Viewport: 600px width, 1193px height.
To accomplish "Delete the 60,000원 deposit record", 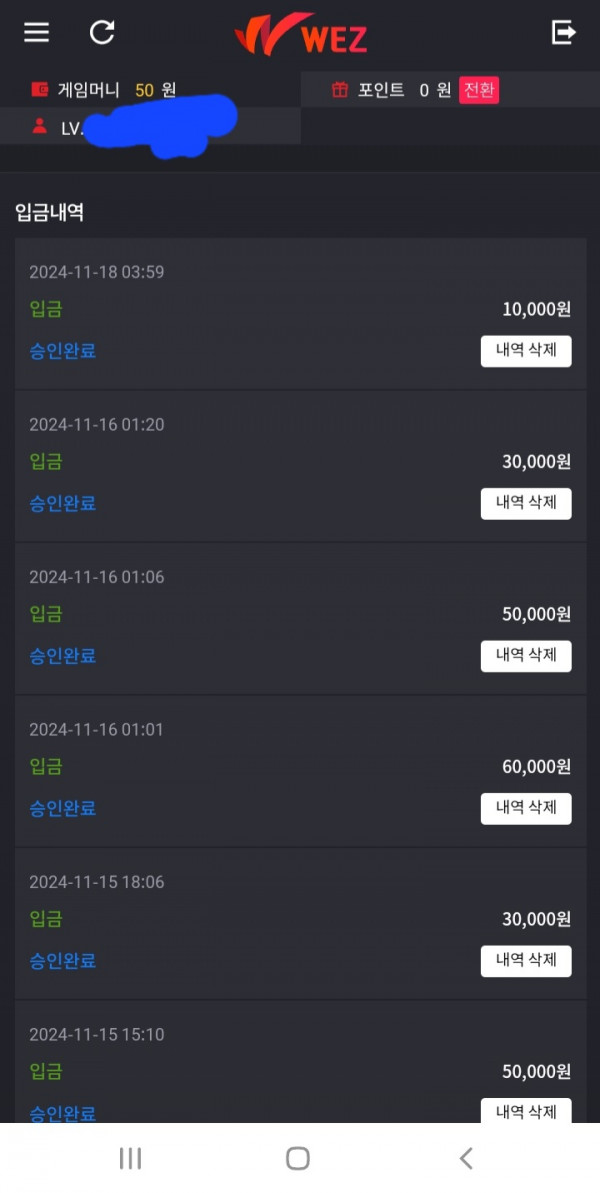I will click(525, 808).
